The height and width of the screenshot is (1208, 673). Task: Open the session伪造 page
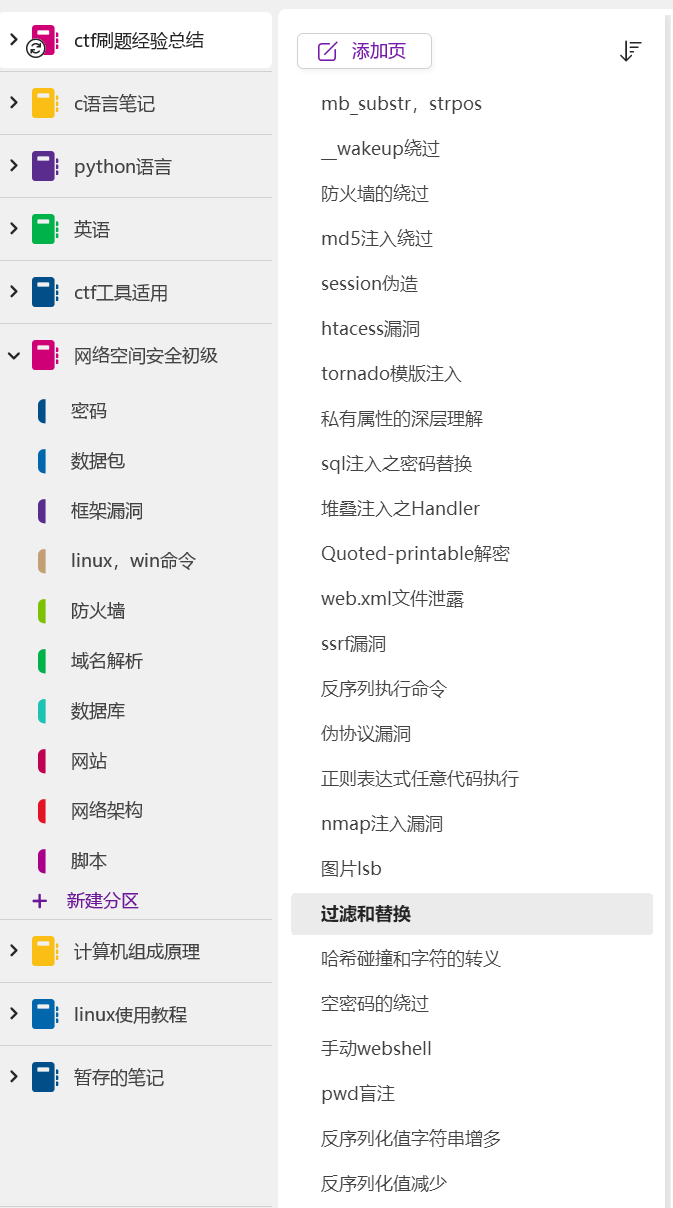tap(369, 284)
